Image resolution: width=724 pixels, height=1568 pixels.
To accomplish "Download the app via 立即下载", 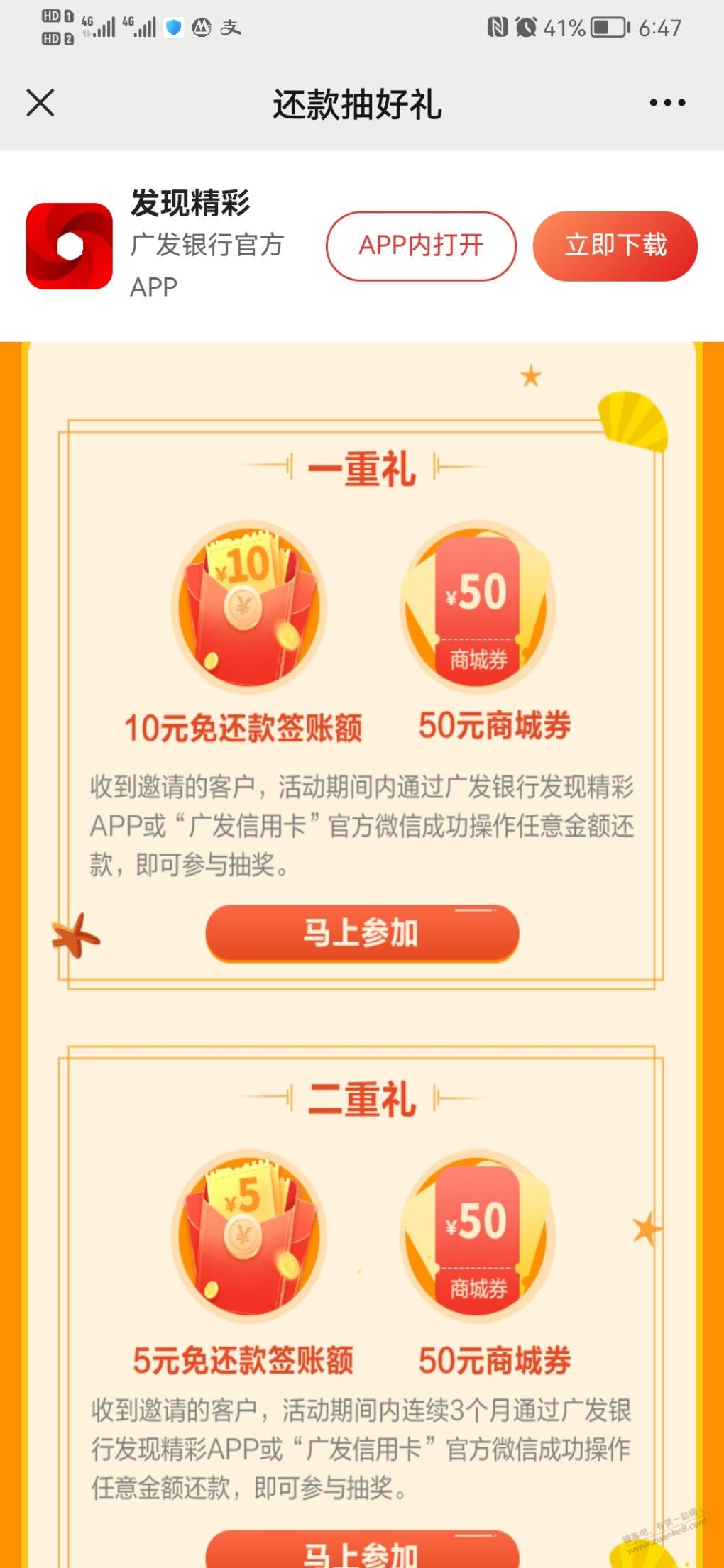I will click(615, 245).
